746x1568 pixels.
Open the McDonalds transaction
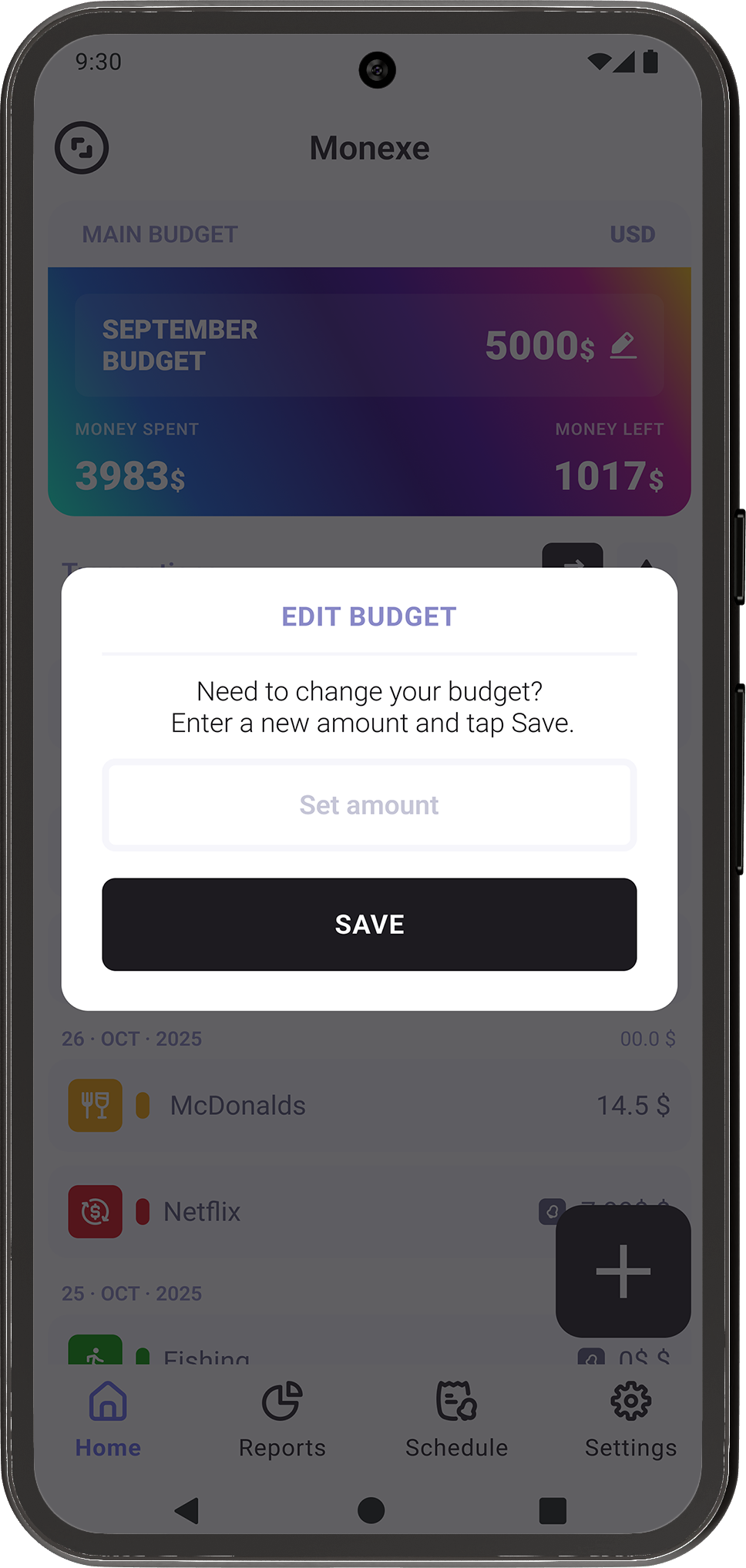tap(368, 1105)
